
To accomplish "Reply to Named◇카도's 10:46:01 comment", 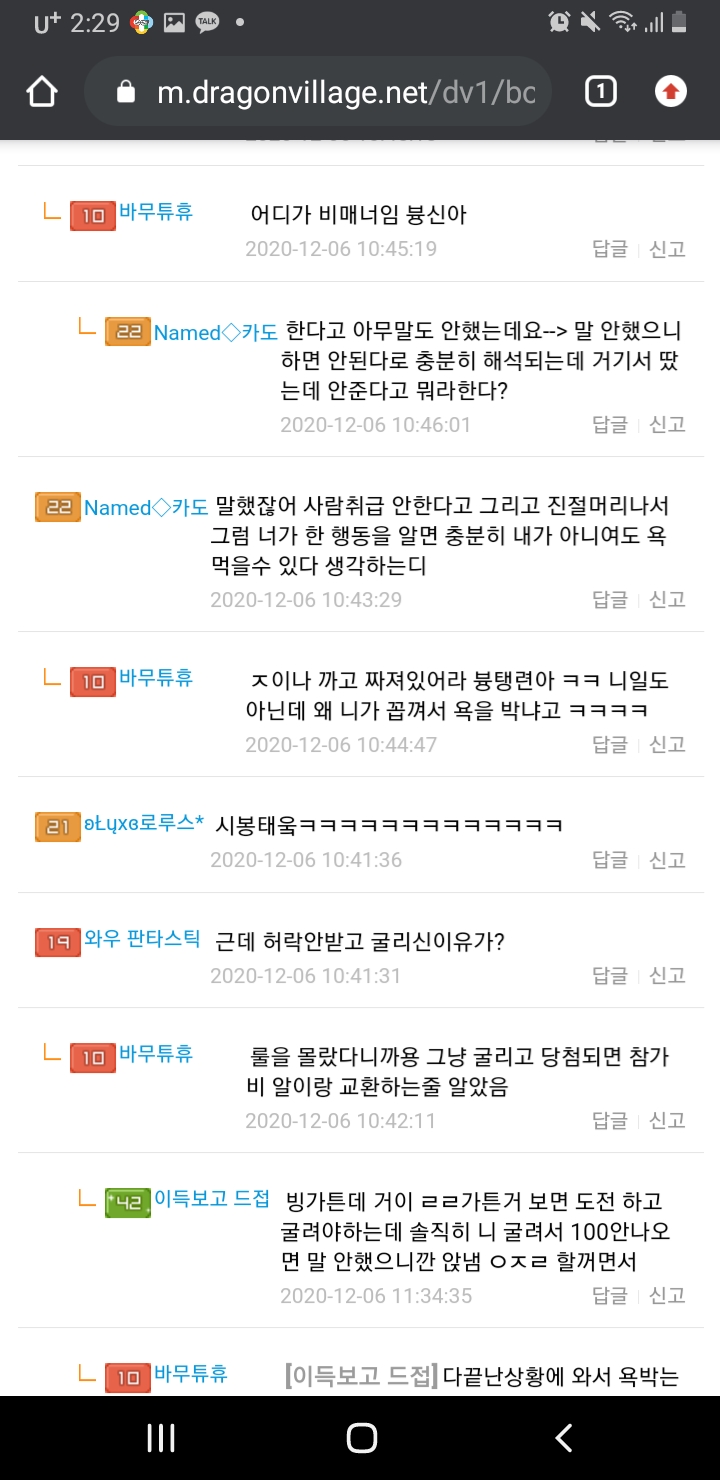I will [x=609, y=425].
